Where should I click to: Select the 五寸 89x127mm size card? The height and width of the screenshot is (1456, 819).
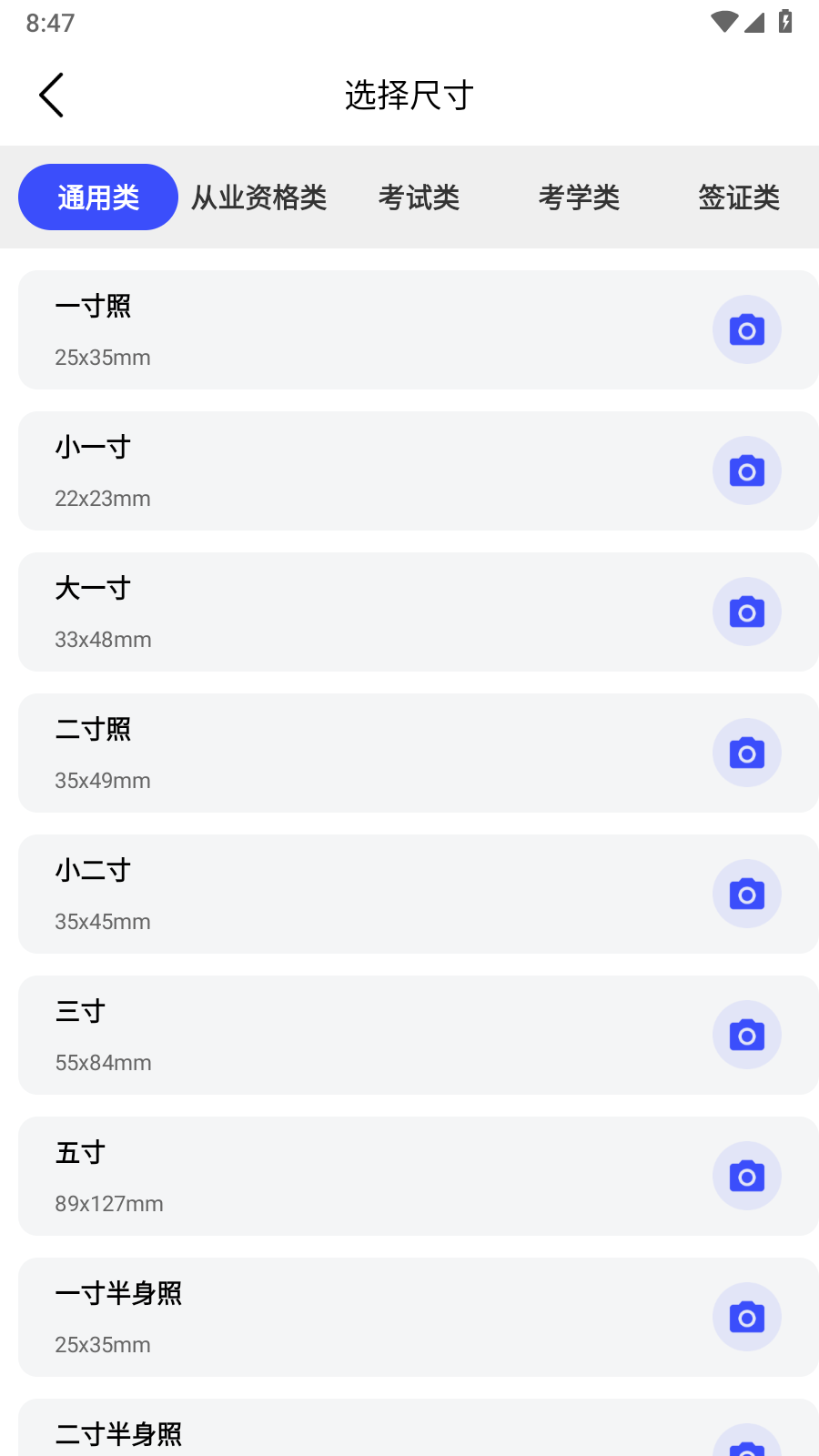364,1176
